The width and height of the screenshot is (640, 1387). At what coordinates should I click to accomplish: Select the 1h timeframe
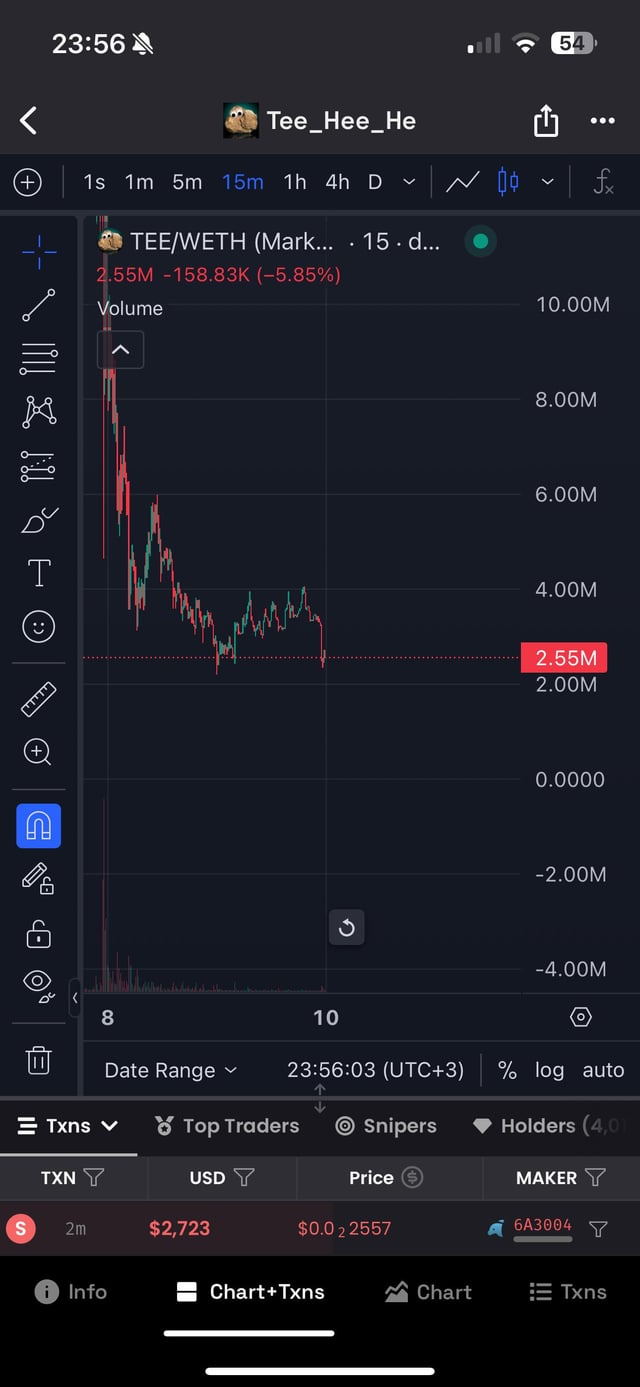click(x=294, y=182)
